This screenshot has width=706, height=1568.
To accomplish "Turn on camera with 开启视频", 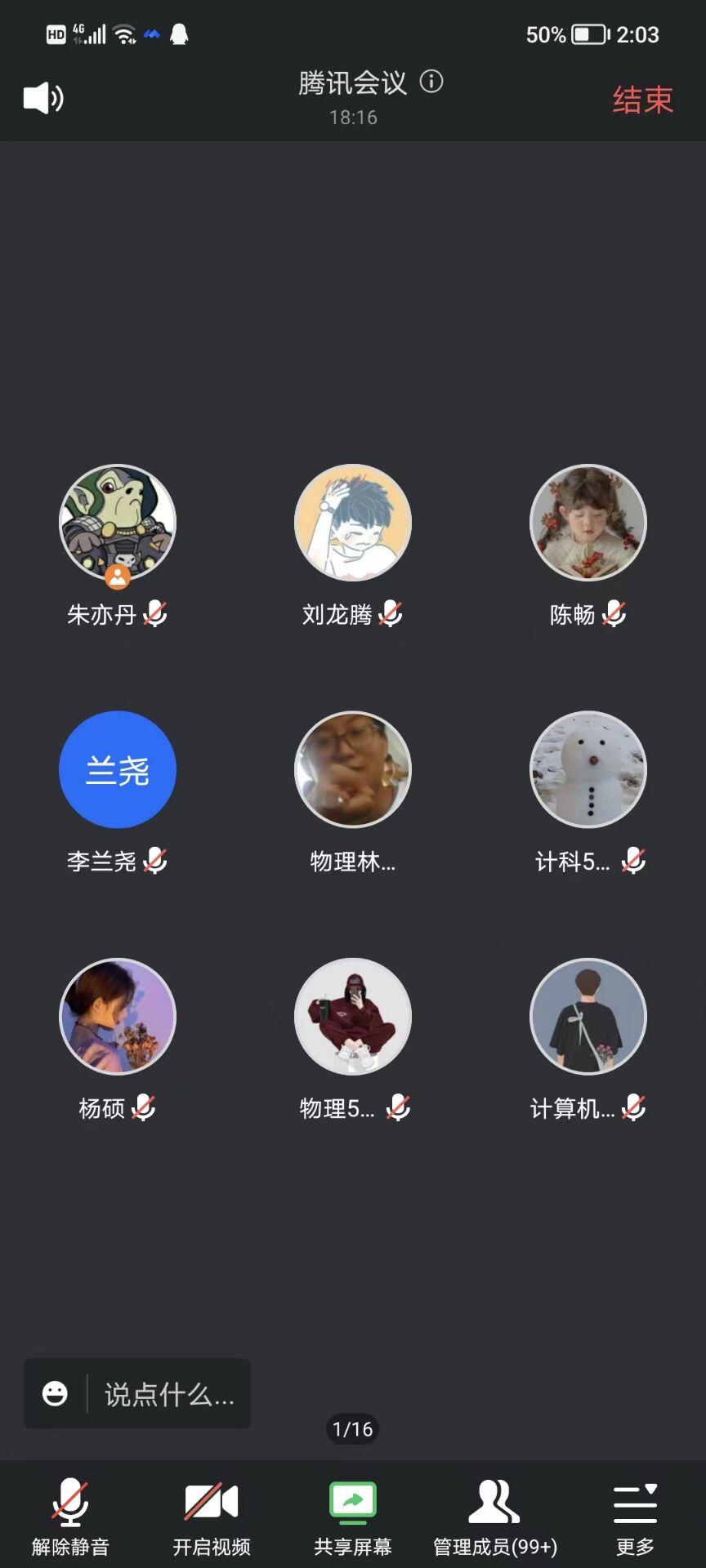I will [x=212, y=1517].
